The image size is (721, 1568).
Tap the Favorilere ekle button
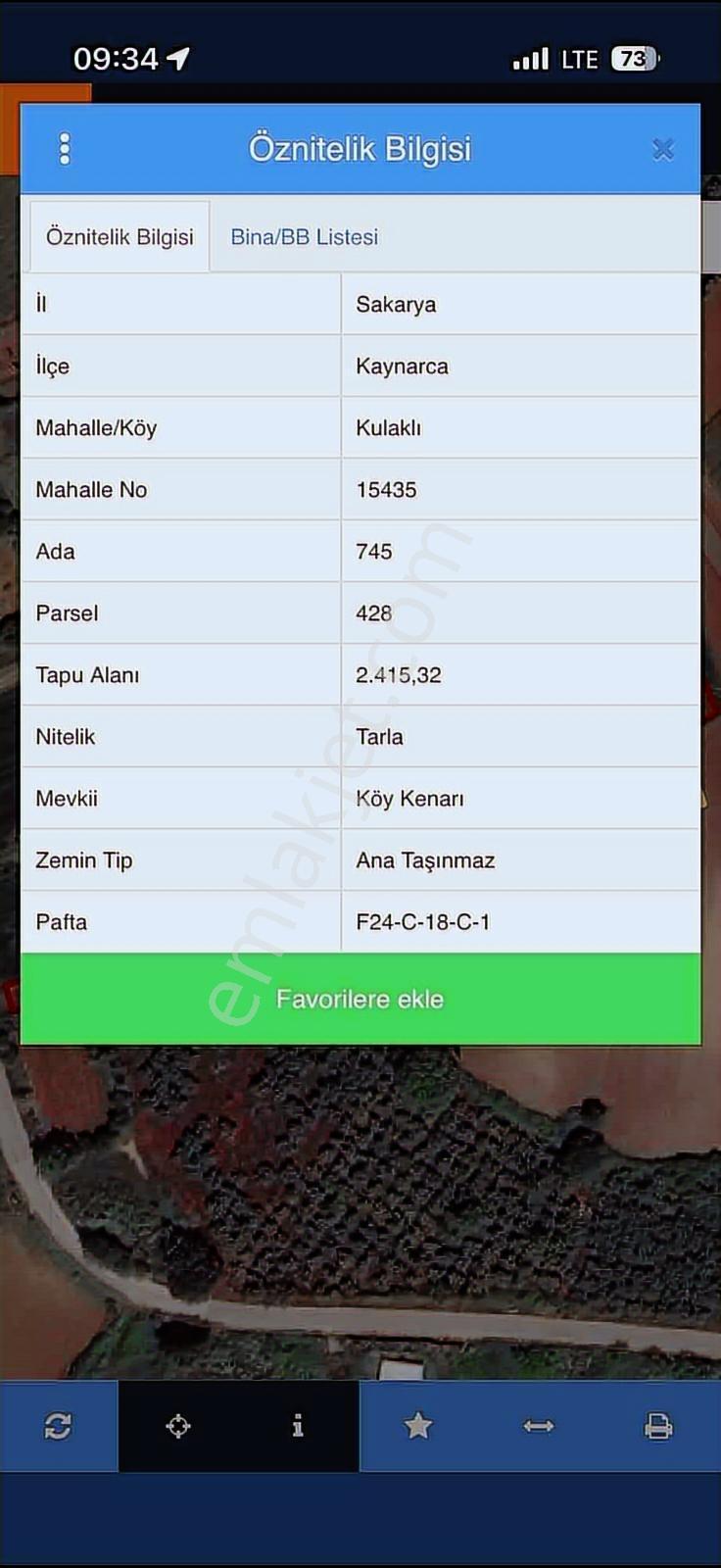tap(360, 999)
